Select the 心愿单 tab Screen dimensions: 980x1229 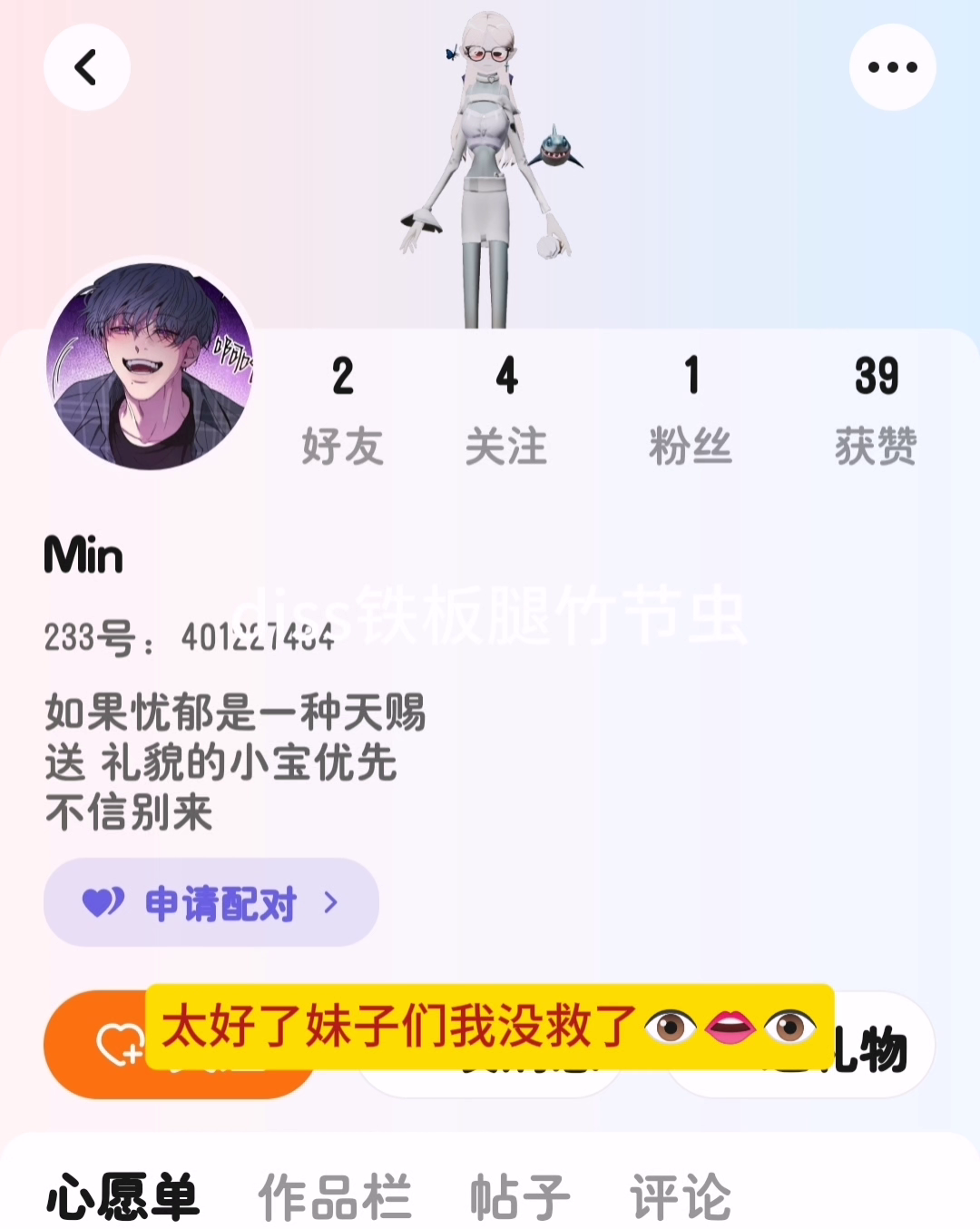coord(122,1196)
